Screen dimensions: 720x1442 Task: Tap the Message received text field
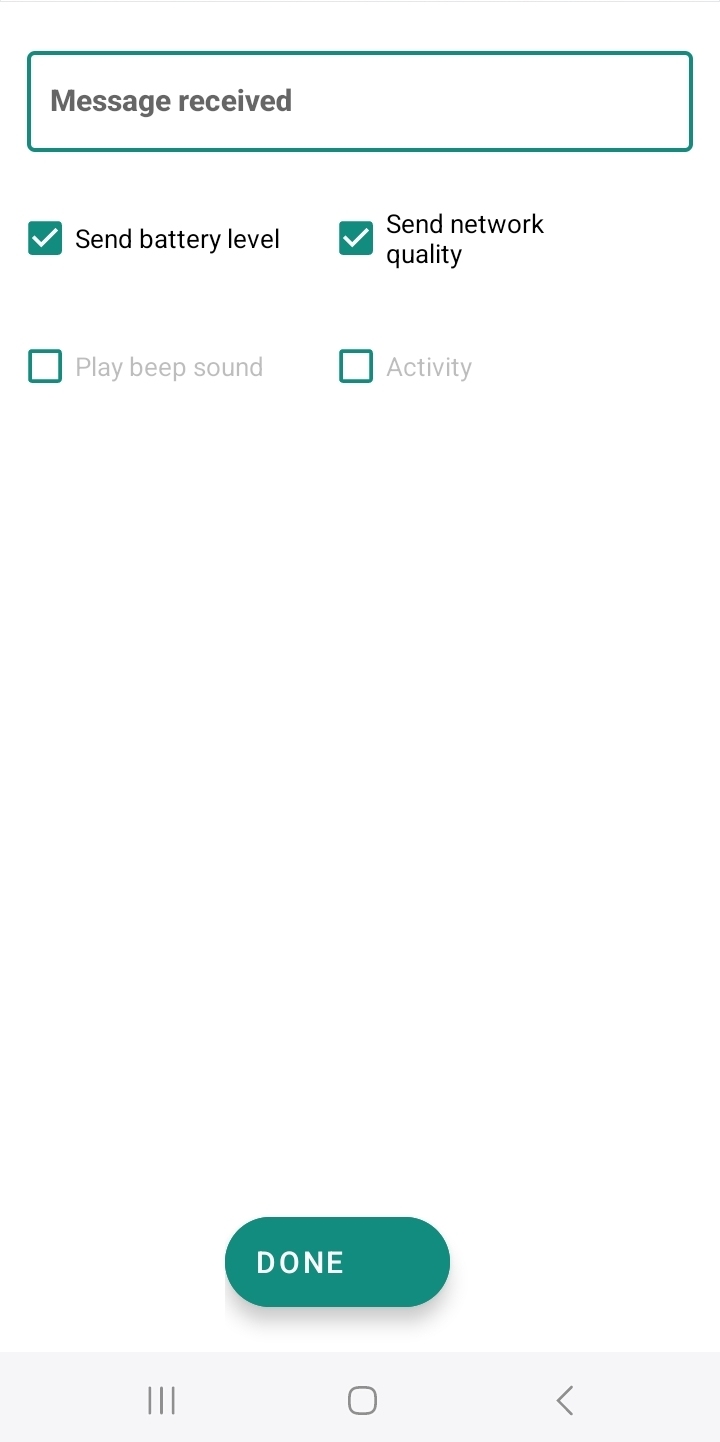pos(359,102)
